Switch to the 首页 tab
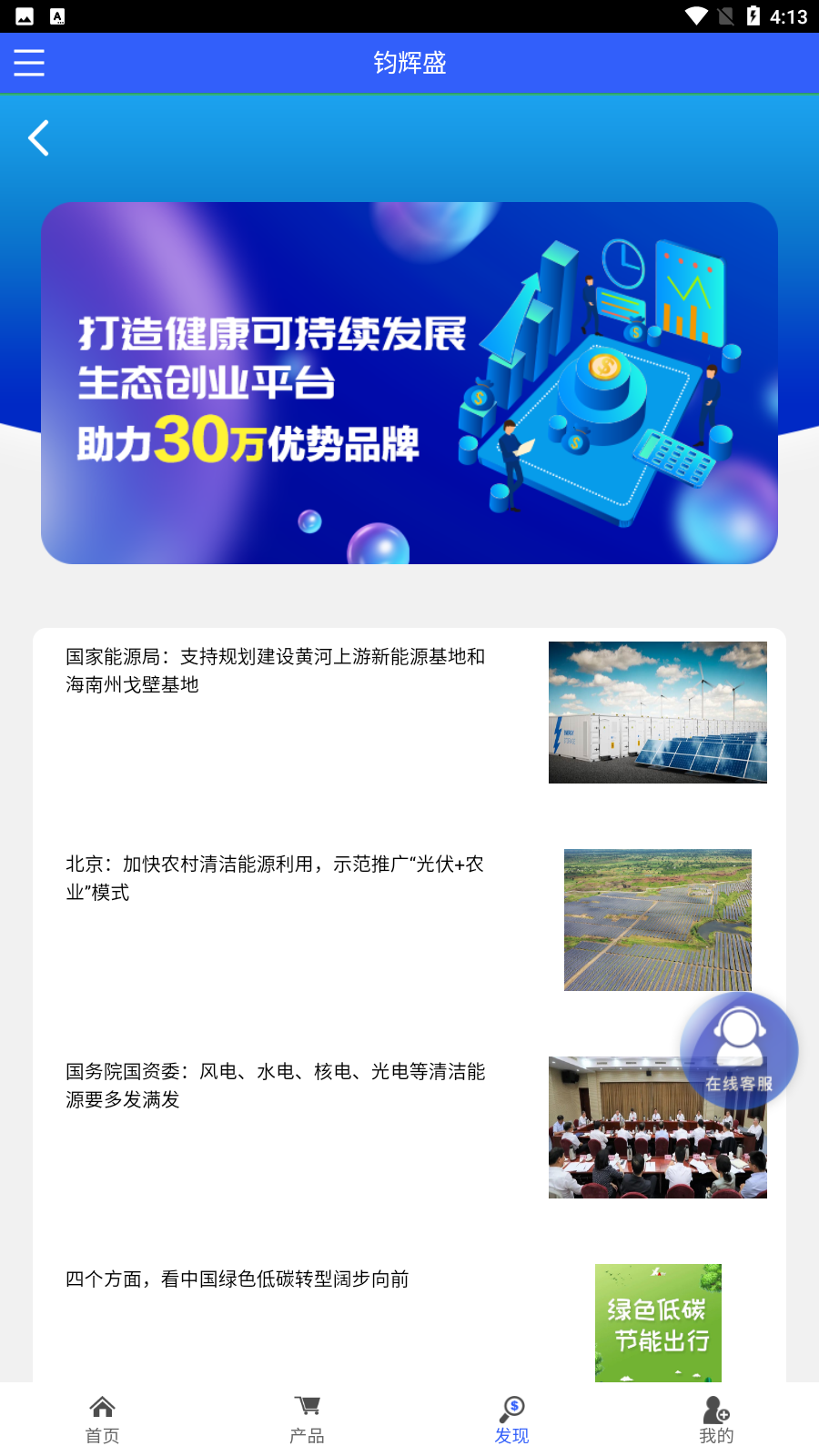Image resolution: width=819 pixels, height=1456 pixels. pyautogui.click(x=102, y=1420)
